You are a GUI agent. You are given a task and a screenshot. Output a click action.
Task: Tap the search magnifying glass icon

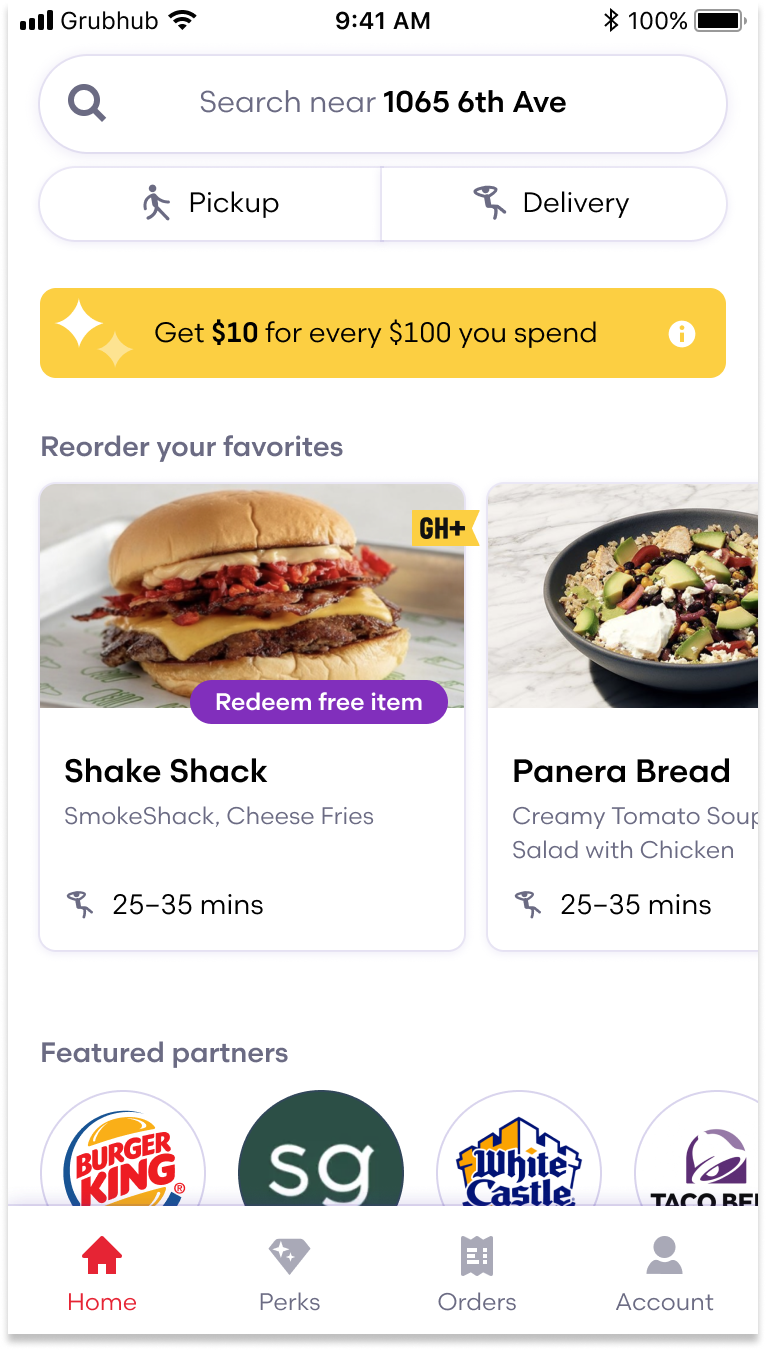click(x=85, y=102)
